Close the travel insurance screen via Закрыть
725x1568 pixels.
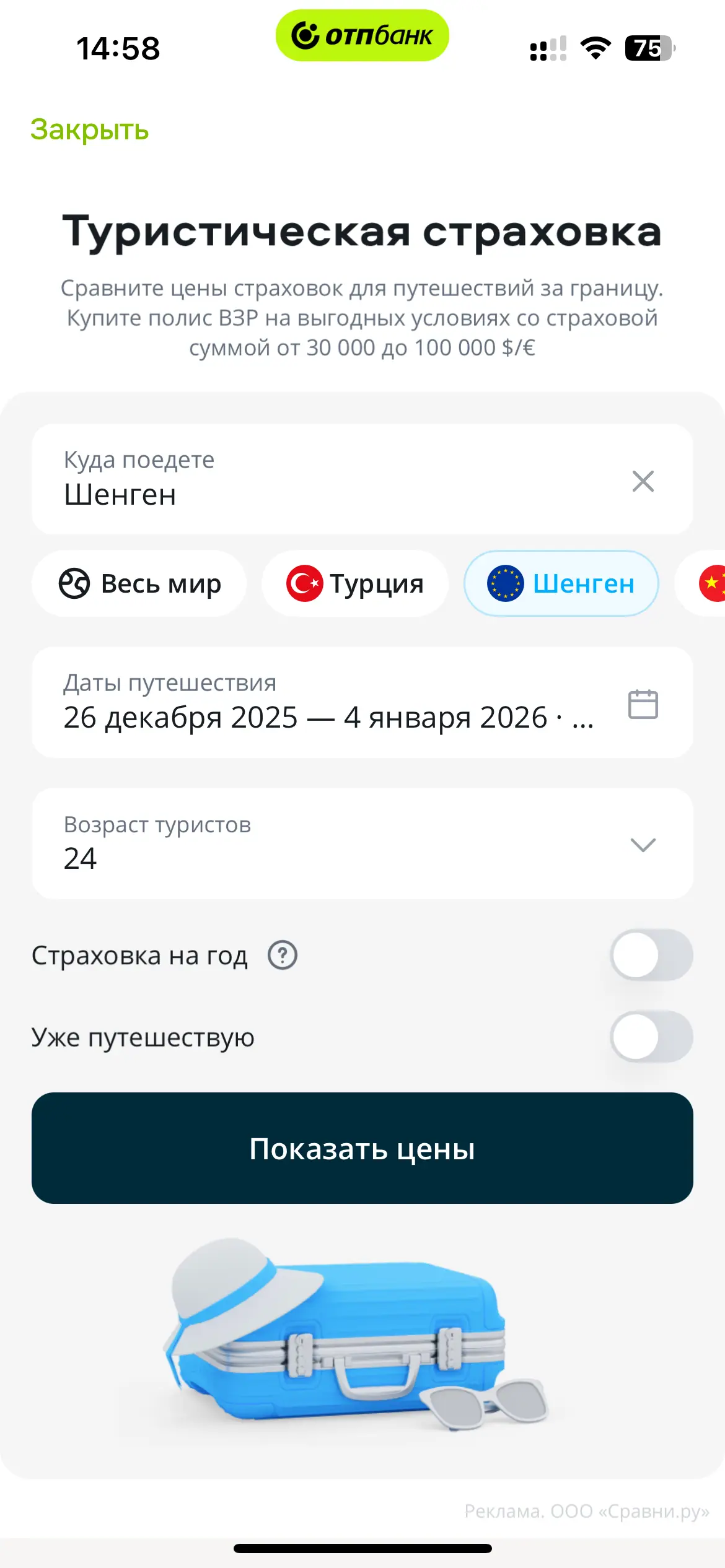click(90, 130)
